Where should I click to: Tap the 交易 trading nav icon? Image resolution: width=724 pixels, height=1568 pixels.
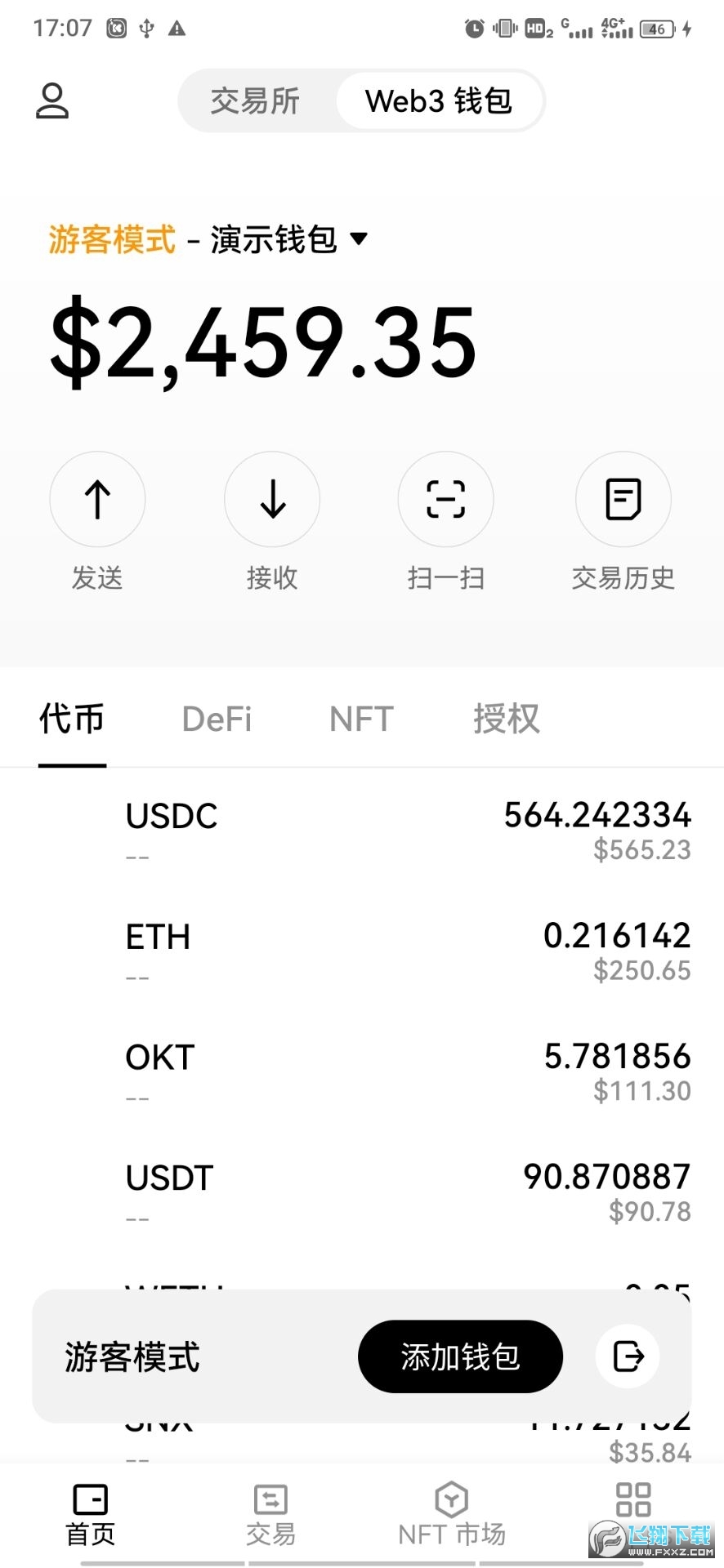270,1501
